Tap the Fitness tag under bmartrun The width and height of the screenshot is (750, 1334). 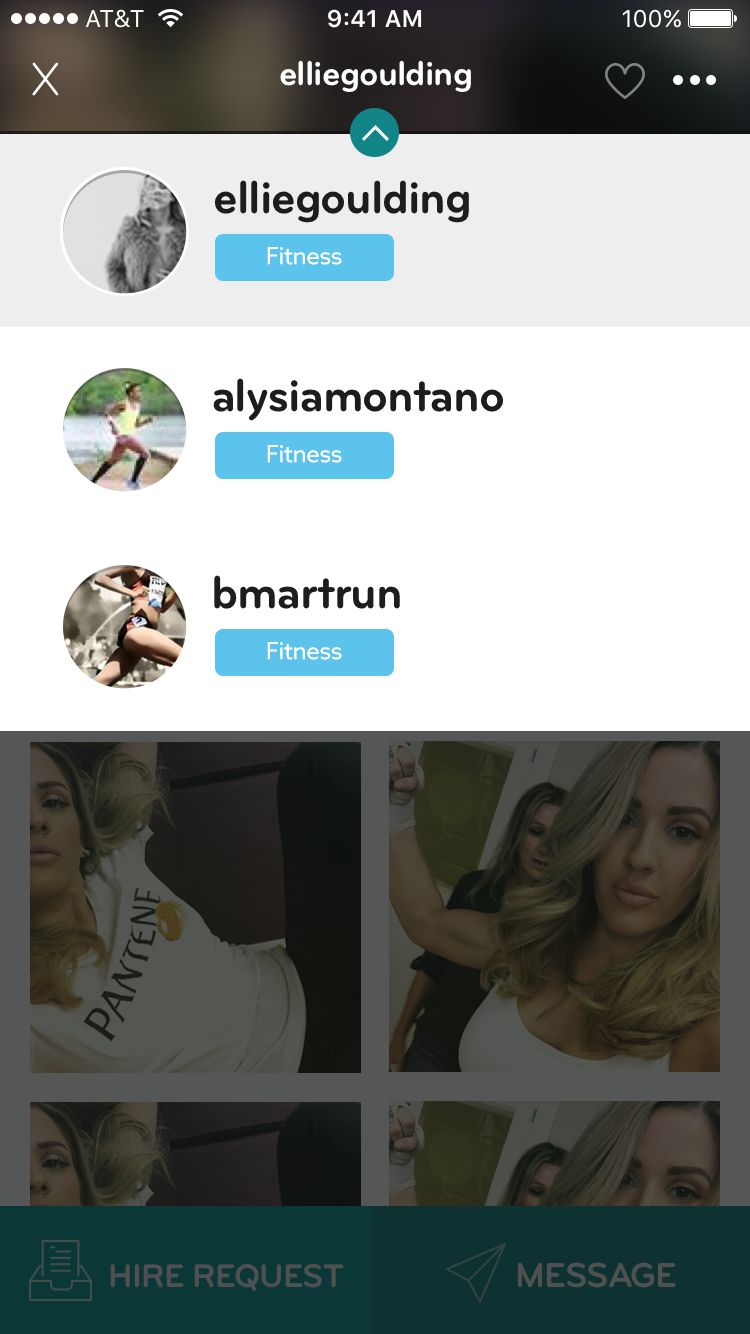click(x=304, y=652)
